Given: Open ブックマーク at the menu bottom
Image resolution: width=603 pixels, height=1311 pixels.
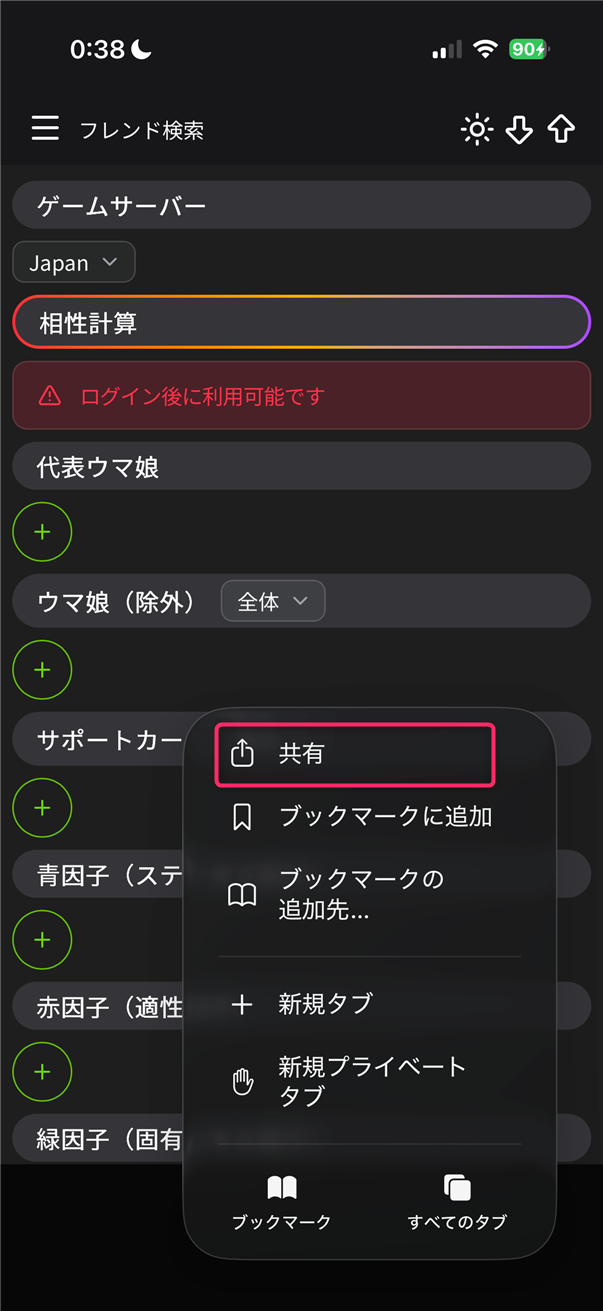Looking at the screenshot, I should pyautogui.click(x=281, y=1202).
